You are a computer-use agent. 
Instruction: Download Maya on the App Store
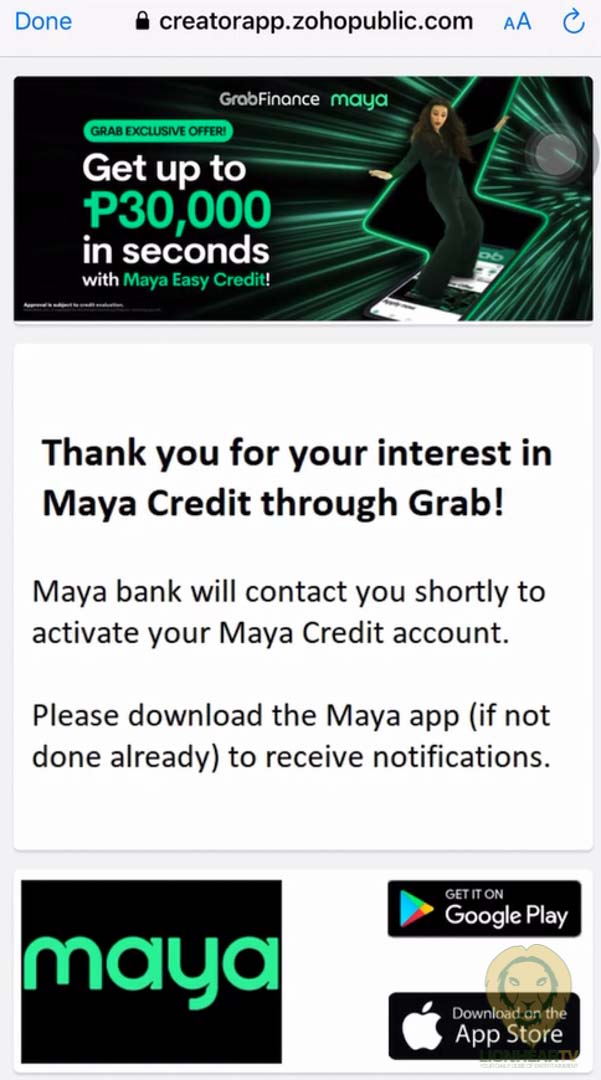(x=484, y=1025)
